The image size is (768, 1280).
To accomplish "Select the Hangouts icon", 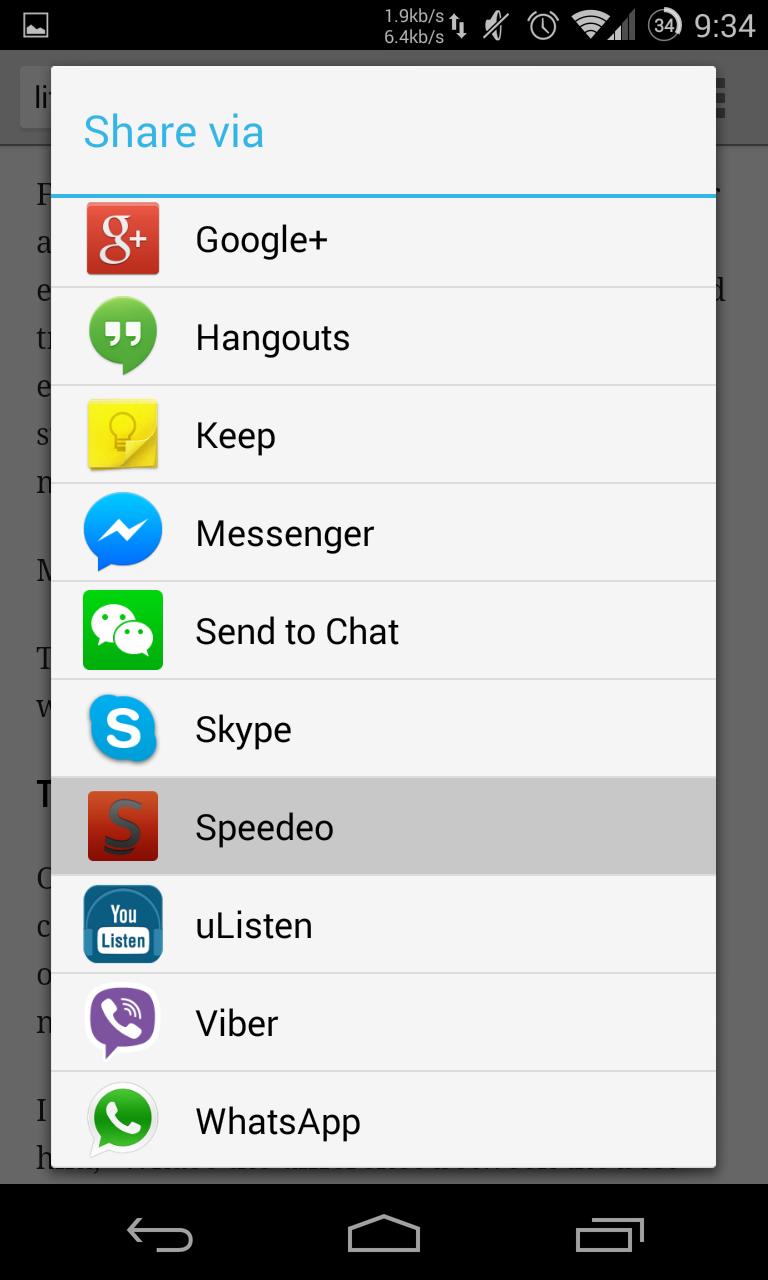I will click(x=122, y=336).
